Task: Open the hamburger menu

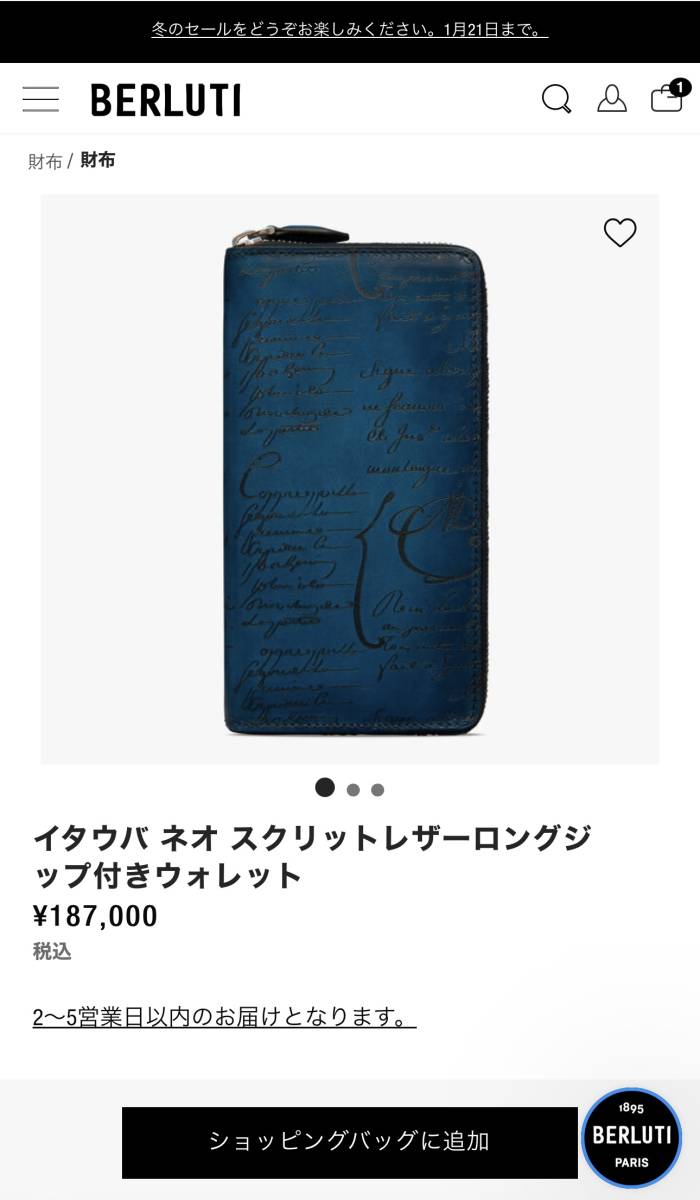Action: click(x=41, y=99)
